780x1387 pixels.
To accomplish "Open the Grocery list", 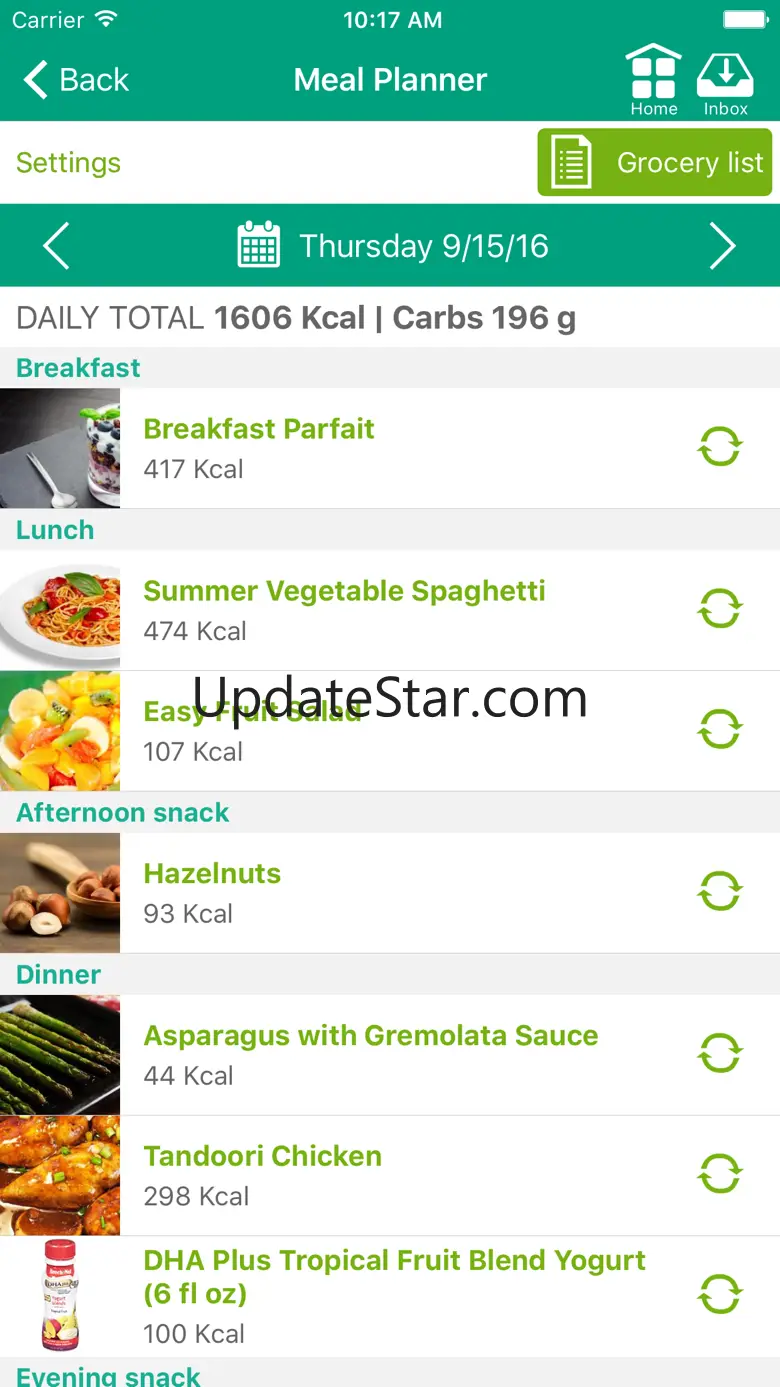I will tap(655, 162).
